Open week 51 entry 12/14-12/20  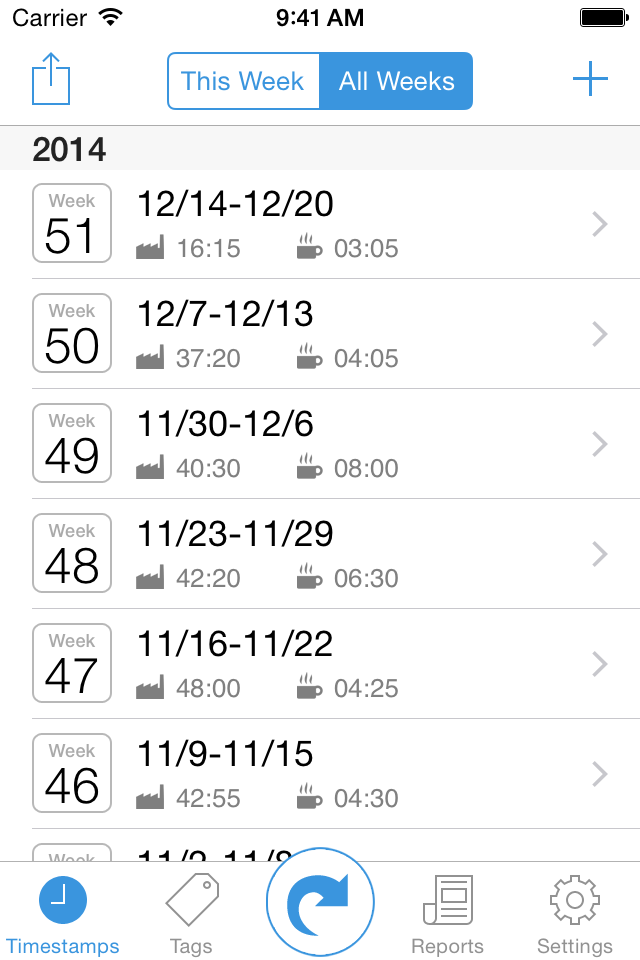tap(320, 224)
